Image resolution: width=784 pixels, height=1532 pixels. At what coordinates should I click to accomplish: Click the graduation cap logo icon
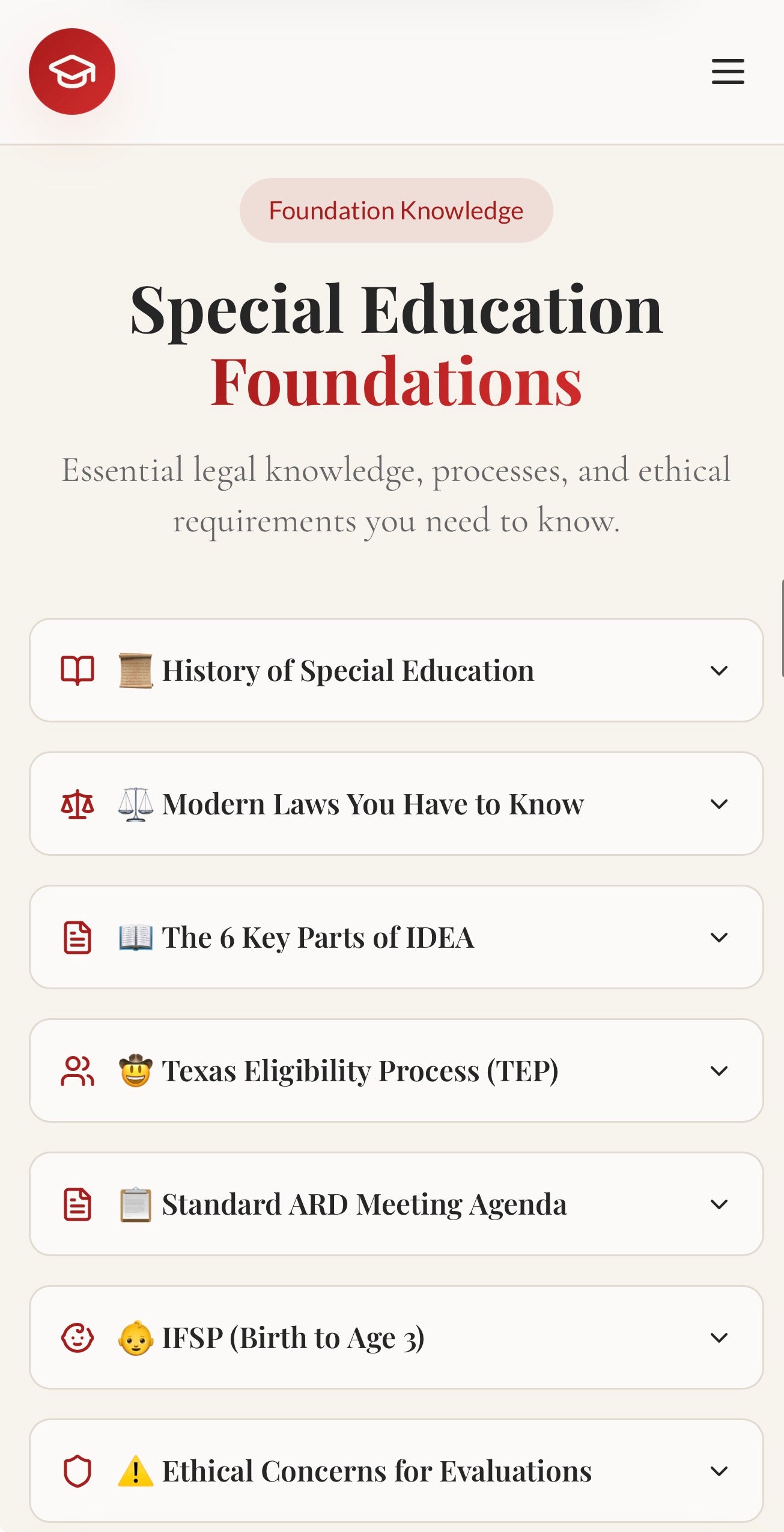pos(71,70)
